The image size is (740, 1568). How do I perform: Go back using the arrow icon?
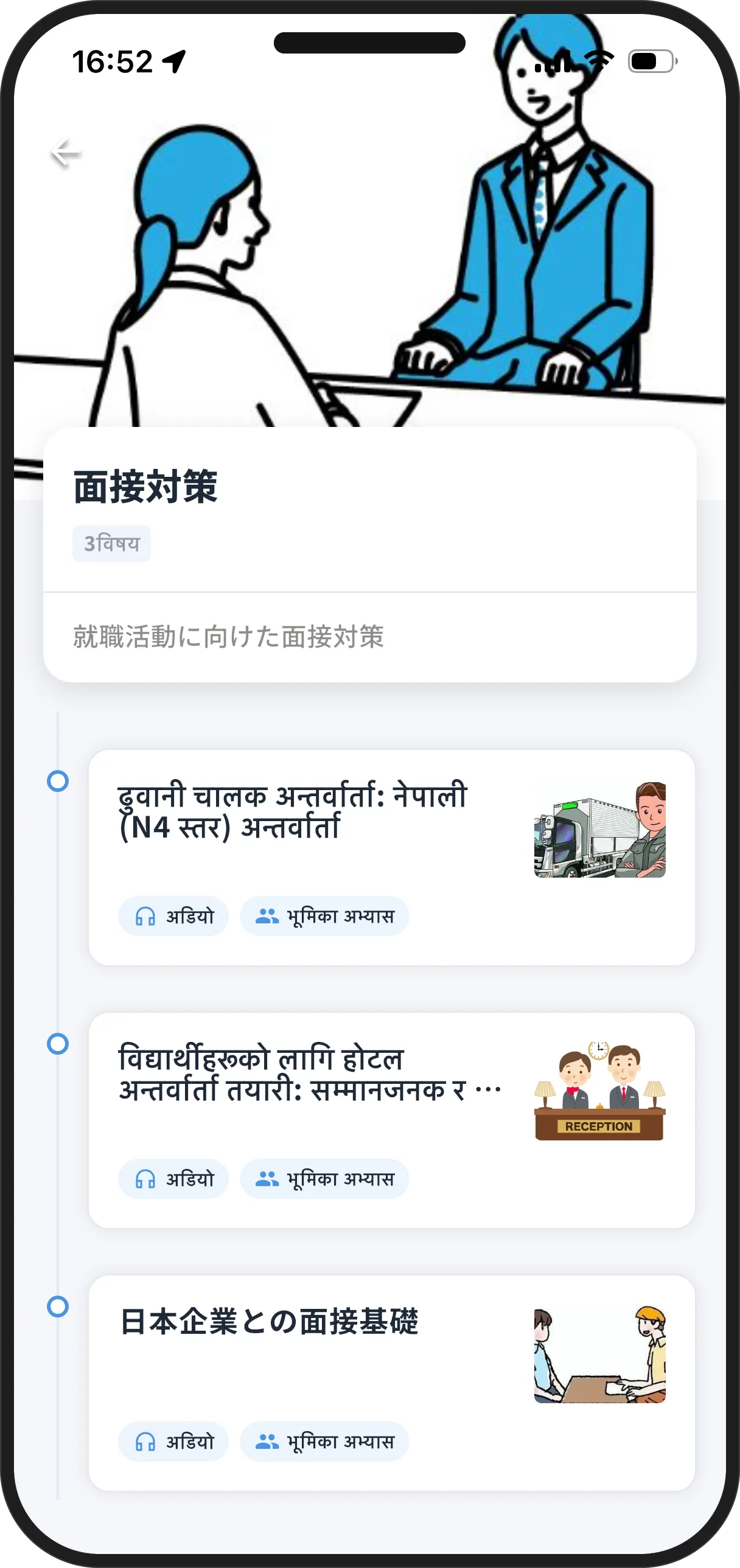[66, 153]
